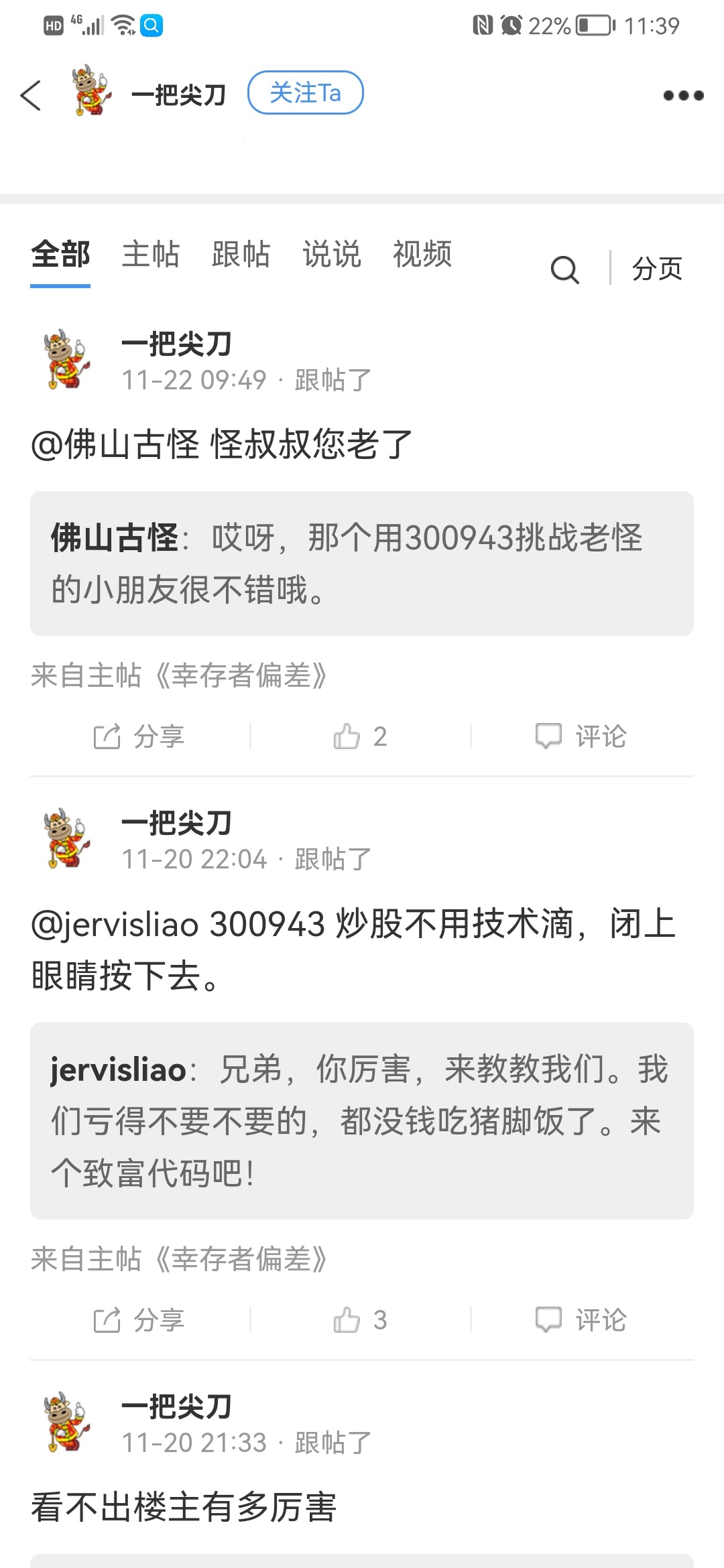Share the 11-22 09:49 post
Screen dimensions: 724x1568
(139, 736)
